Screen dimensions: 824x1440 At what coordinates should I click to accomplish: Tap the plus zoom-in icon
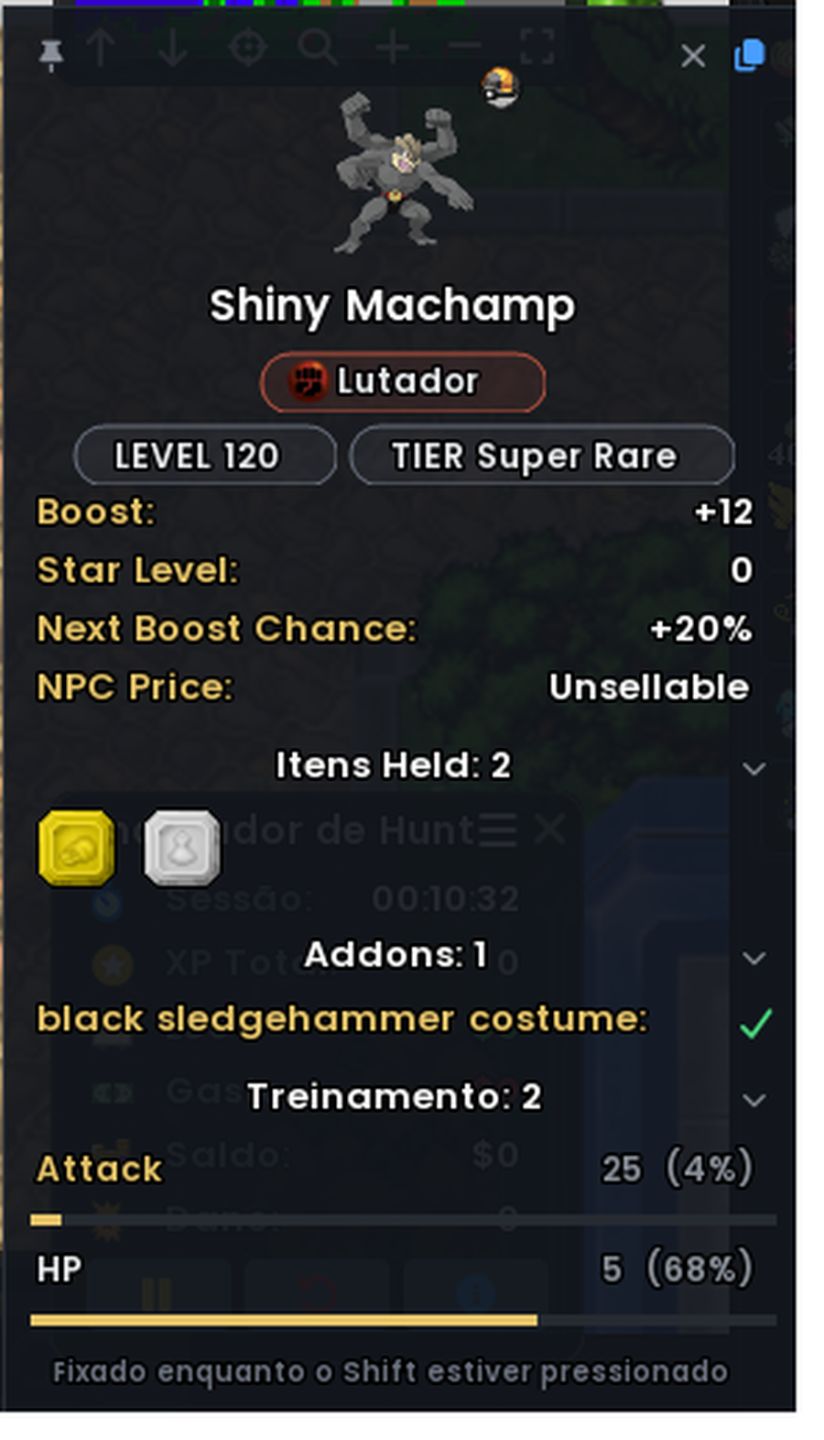click(392, 47)
